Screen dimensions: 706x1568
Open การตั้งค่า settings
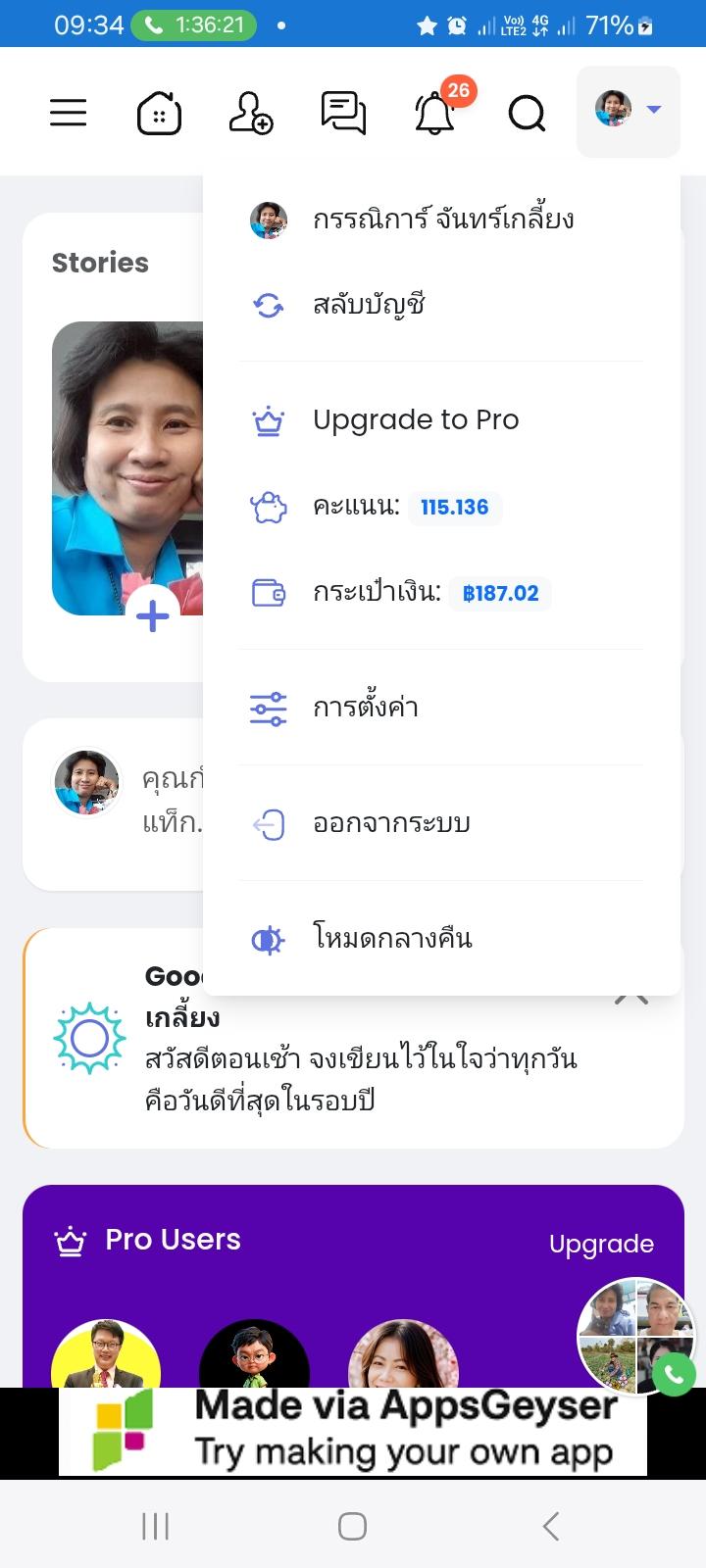pos(366,708)
